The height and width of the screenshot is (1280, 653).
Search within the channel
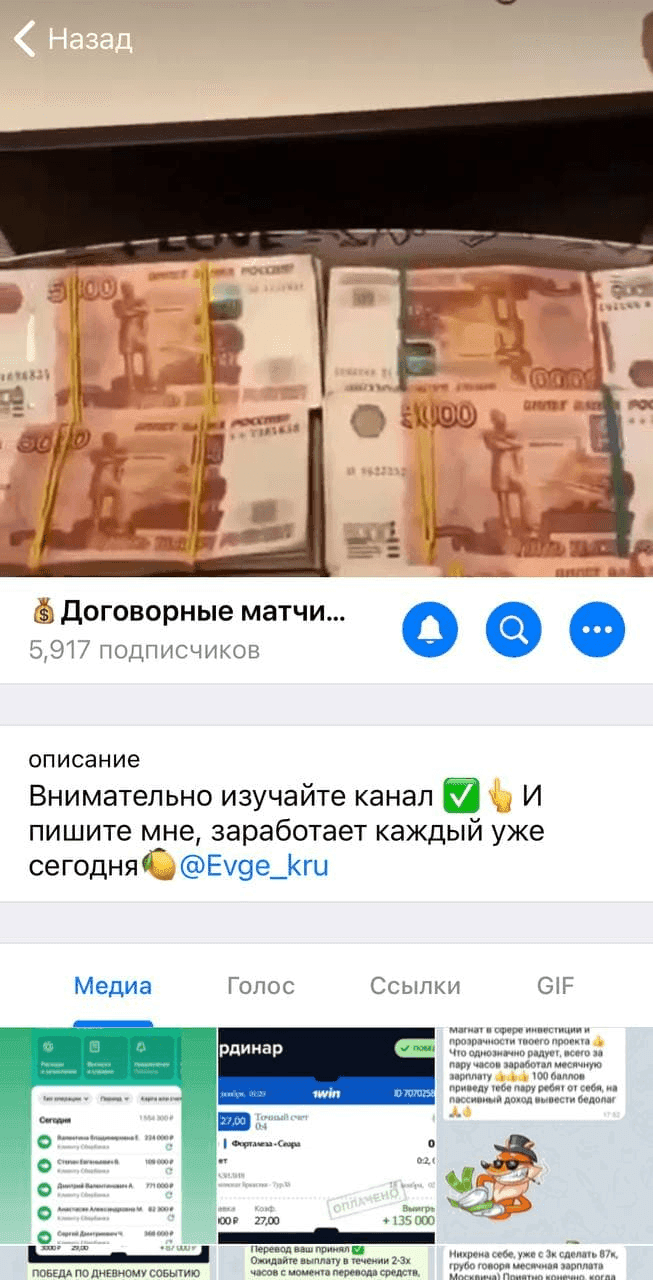pyautogui.click(x=514, y=630)
